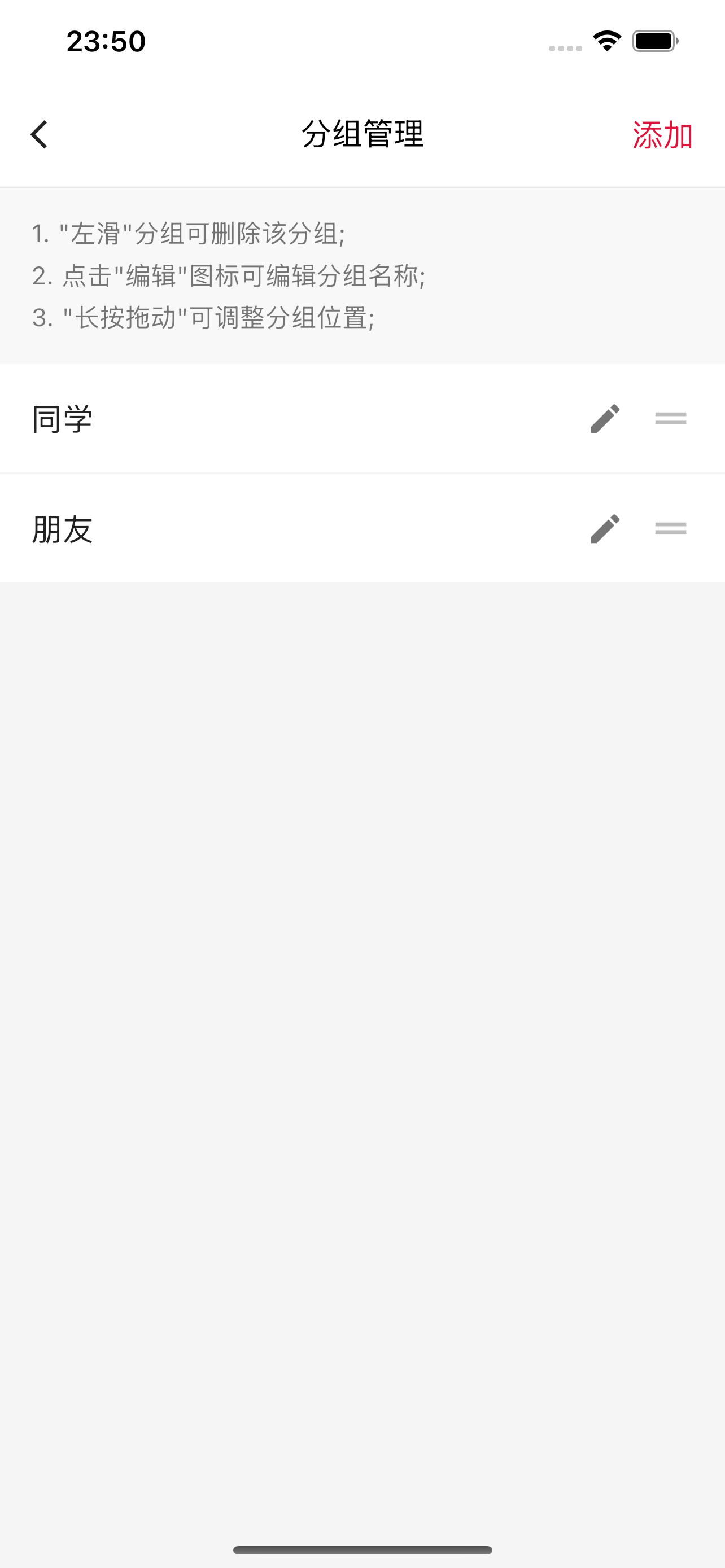Click the drag handle next to 同学
This screenshot has width=725, height=1568.
671,418
